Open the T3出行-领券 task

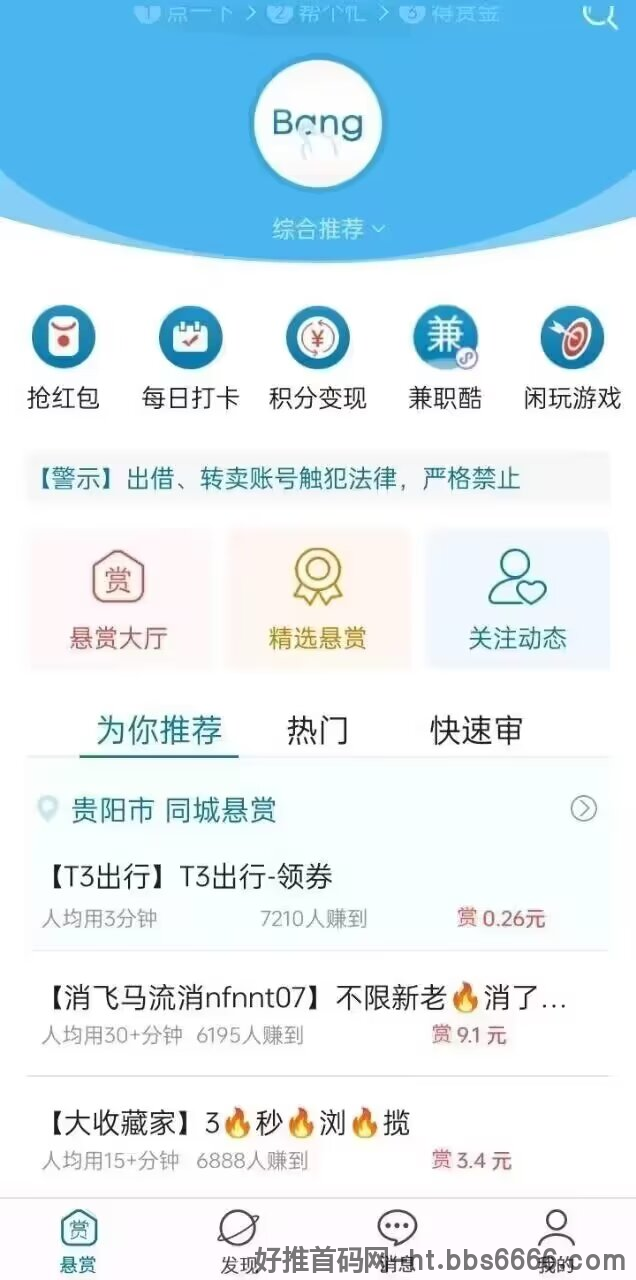point(317,895)
